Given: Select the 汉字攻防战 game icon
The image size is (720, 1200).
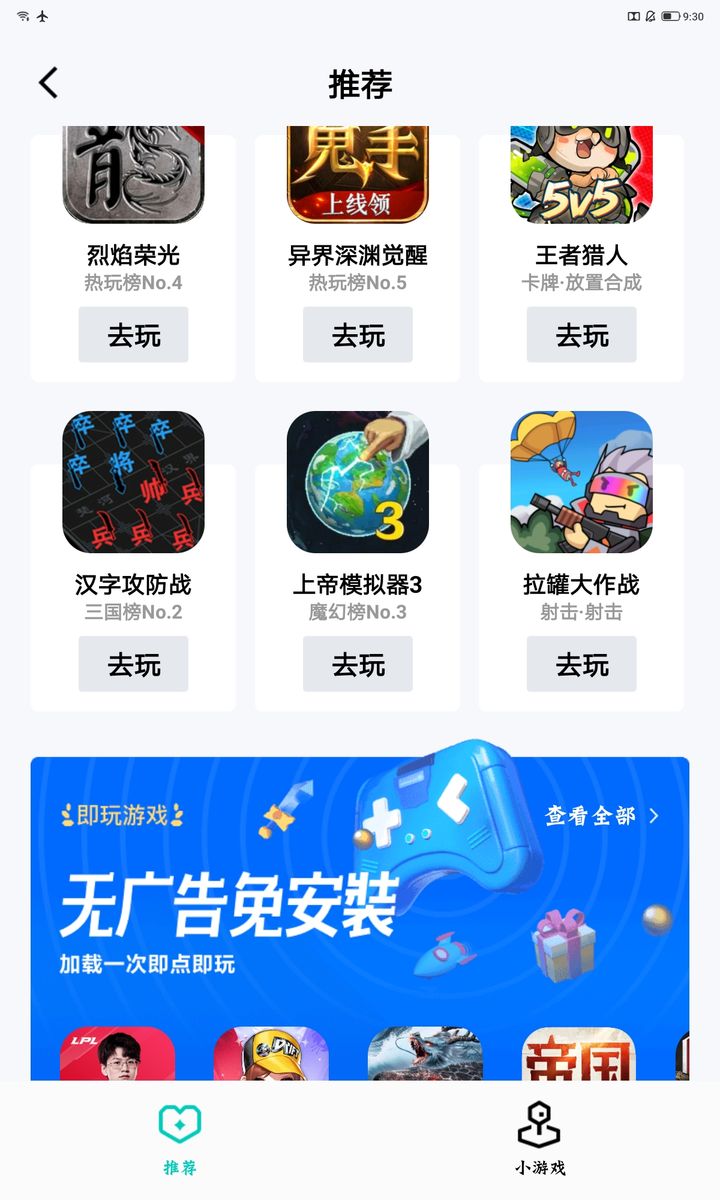Looking at the screenshot, I should pyautogui.click(x=132, y=483).
